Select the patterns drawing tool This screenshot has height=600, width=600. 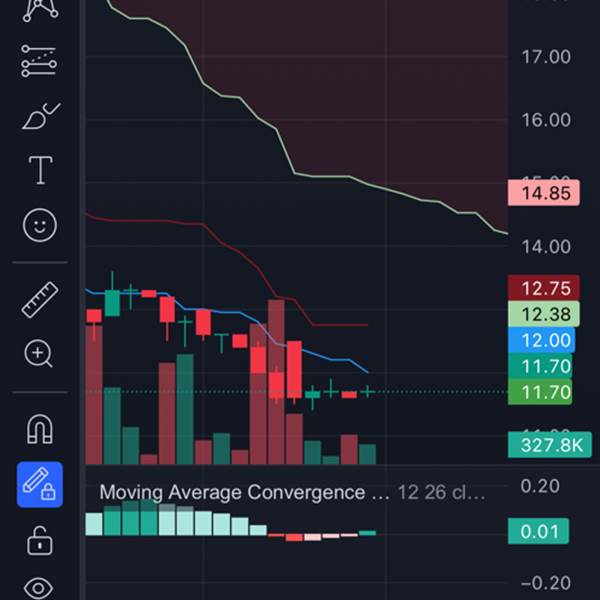tap(39, 10)
